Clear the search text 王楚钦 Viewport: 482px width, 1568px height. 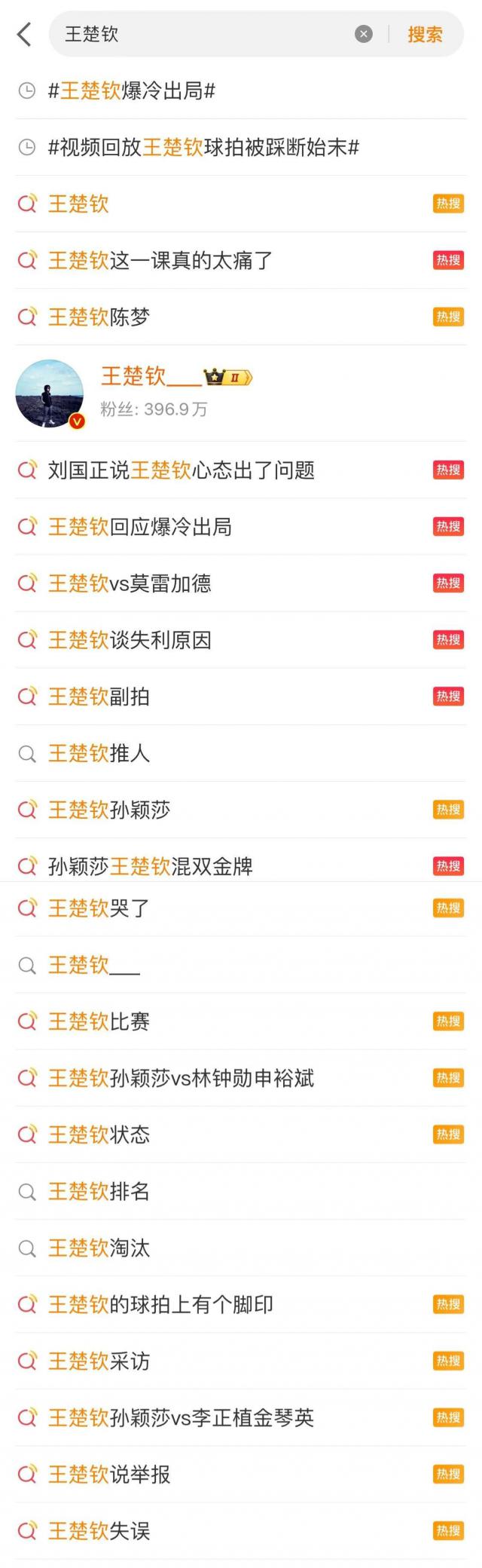click(364, 34)
